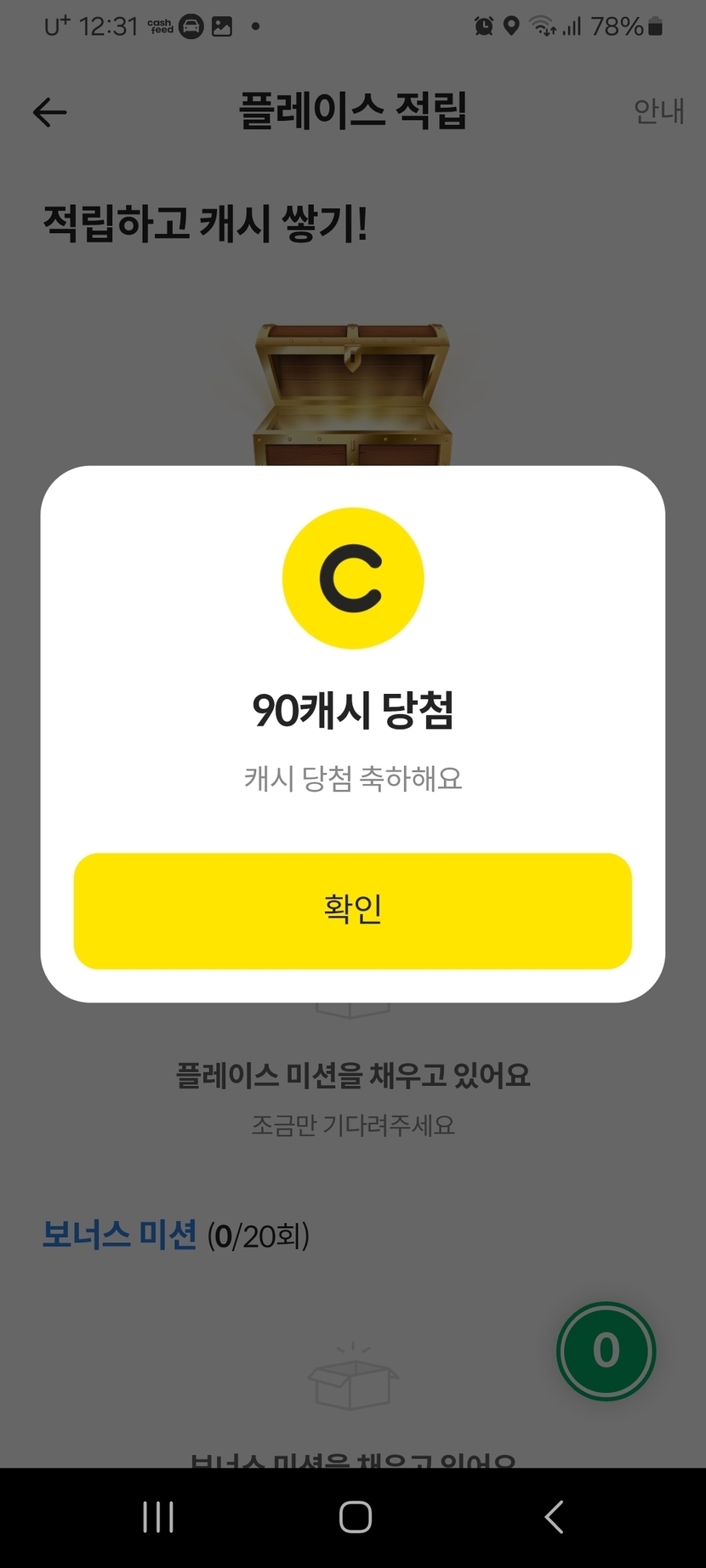Open the recent apps view
This screenshot has width=706, height=1568.
tap(158, 1516)
